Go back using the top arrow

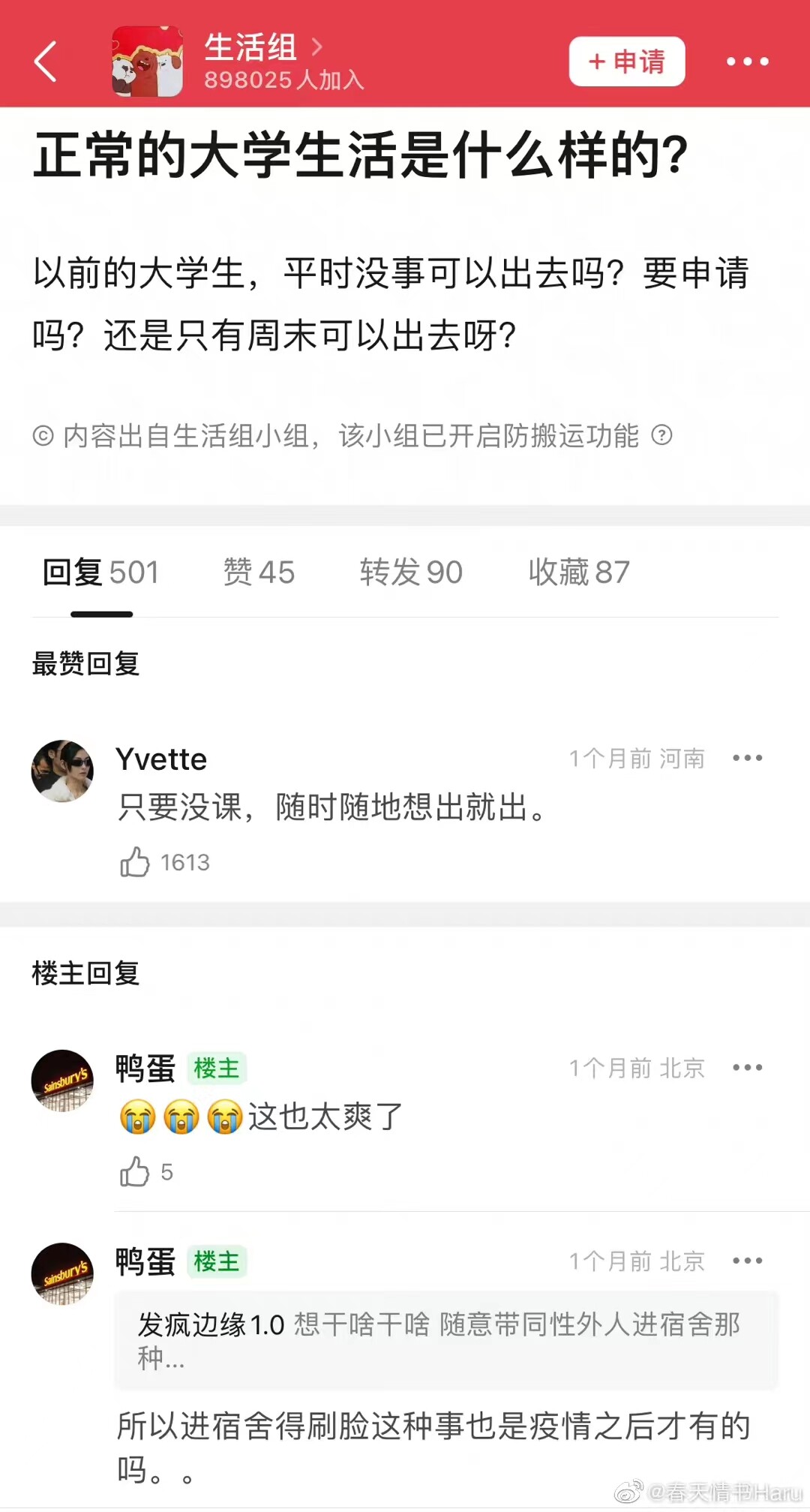[x=46, y=62]
